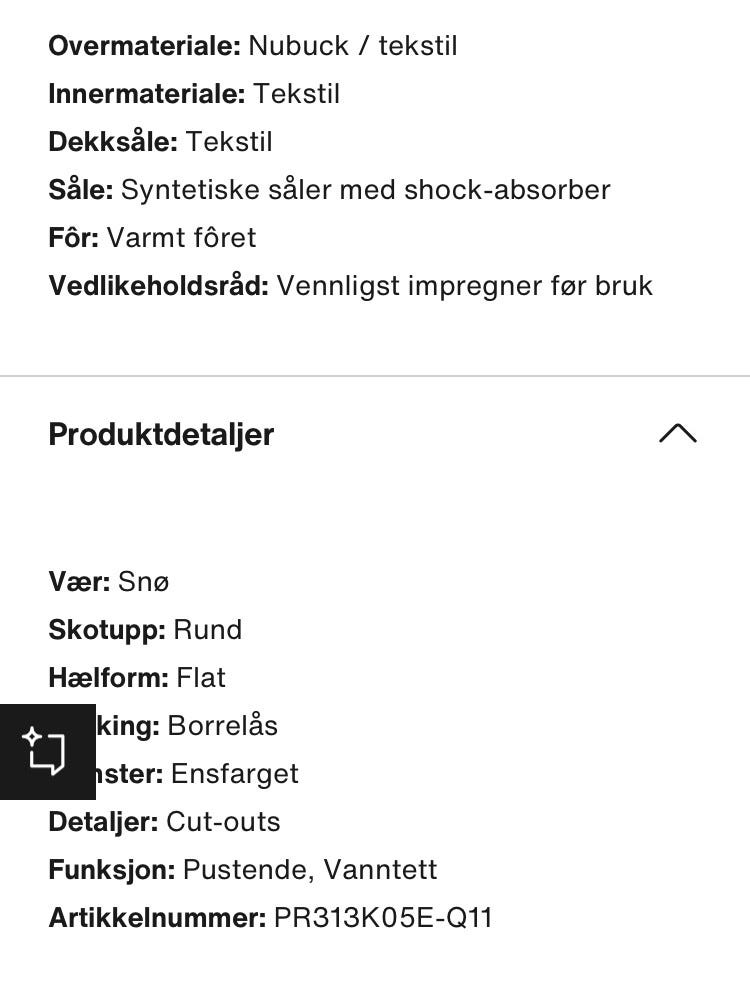Click the Fôr: Varmt fôret row
Viewport: 750px width, 1007px height.
coord(150,237)
